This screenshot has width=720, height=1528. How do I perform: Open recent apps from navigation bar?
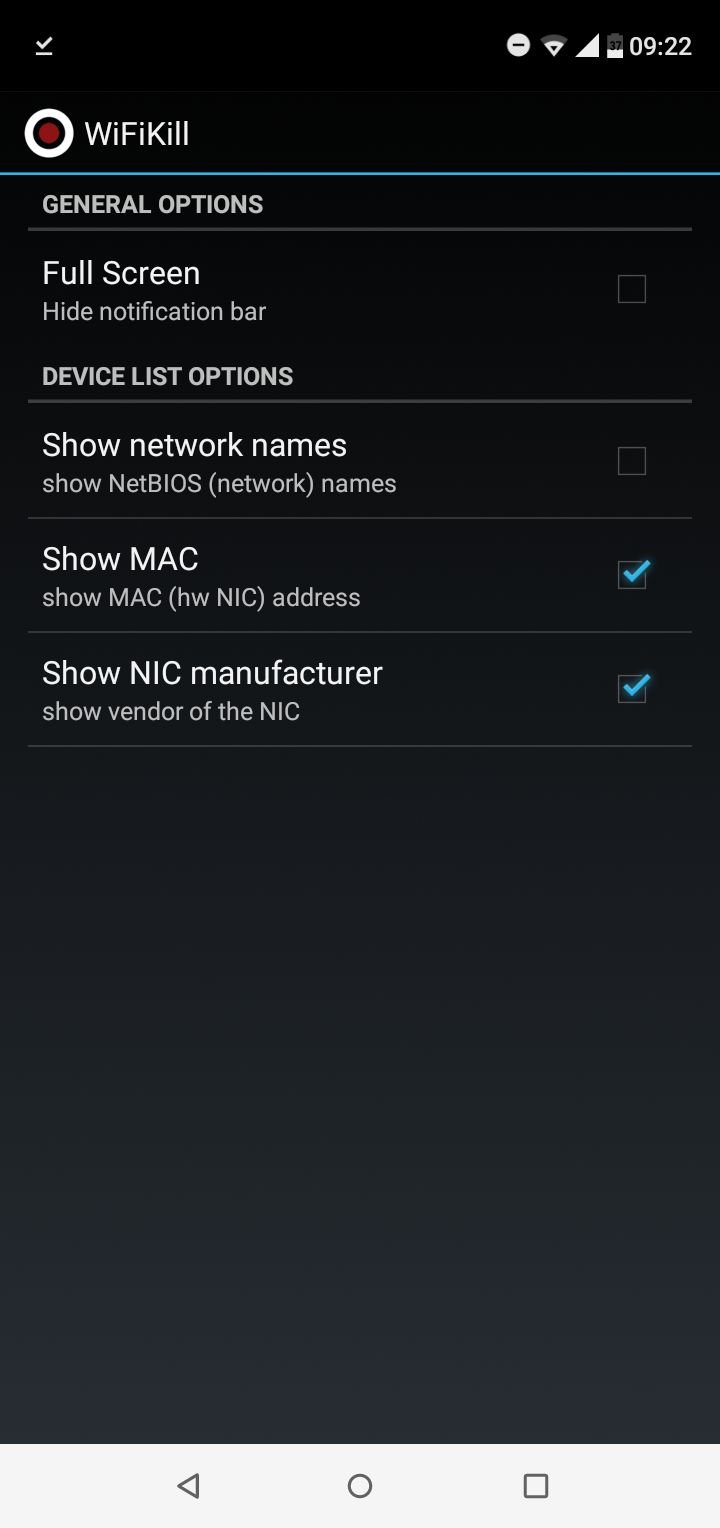point(536,1485)
